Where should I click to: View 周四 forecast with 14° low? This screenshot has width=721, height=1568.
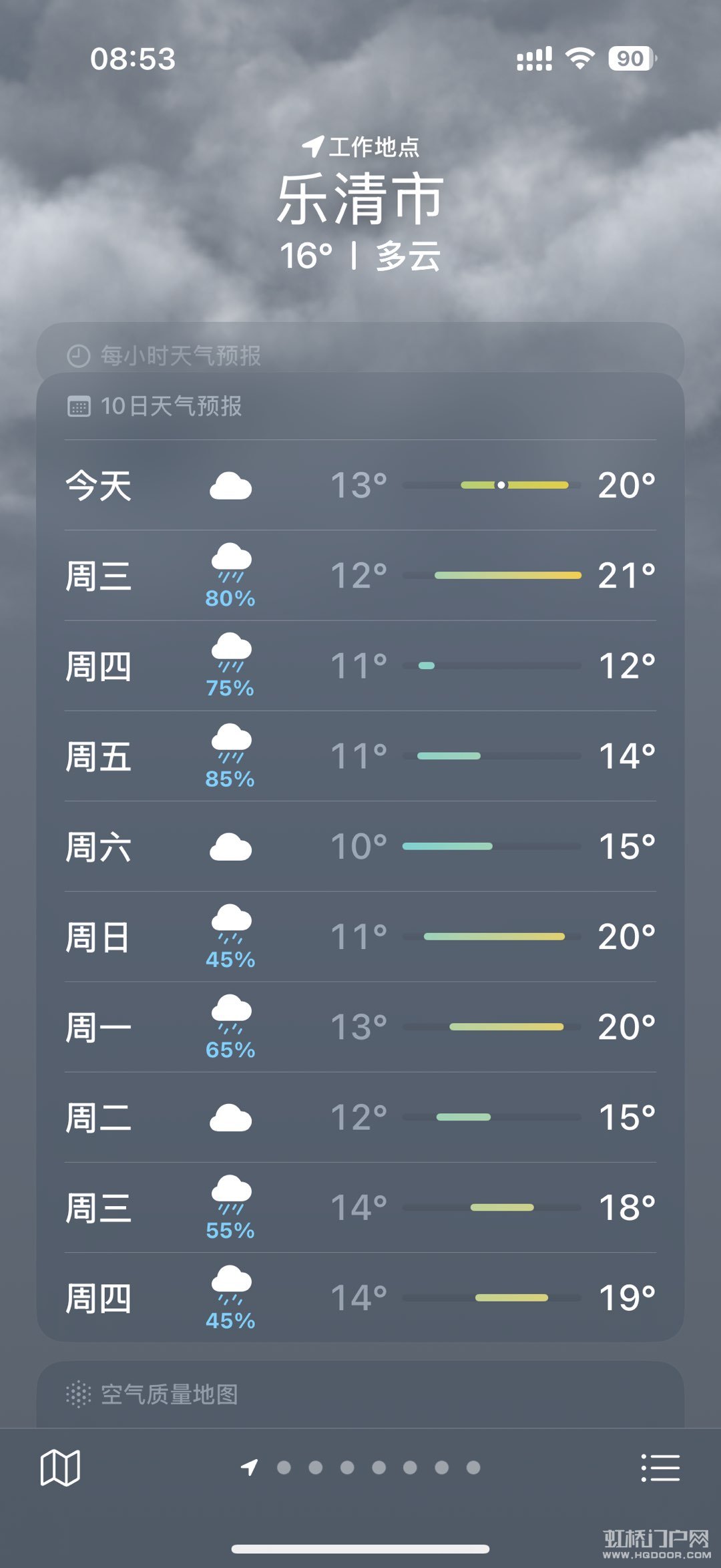(x=360, y=1298)
